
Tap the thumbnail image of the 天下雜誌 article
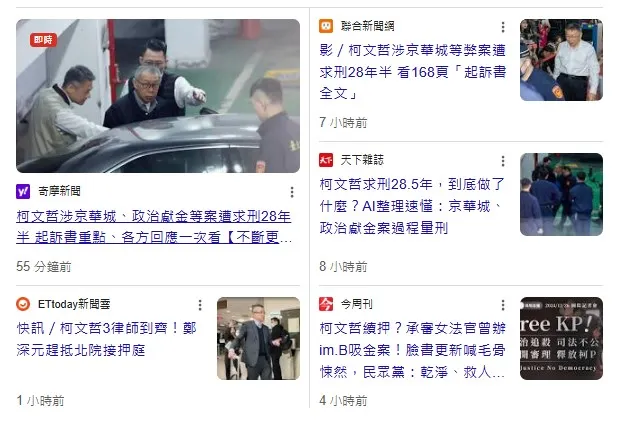click(560, 194)
